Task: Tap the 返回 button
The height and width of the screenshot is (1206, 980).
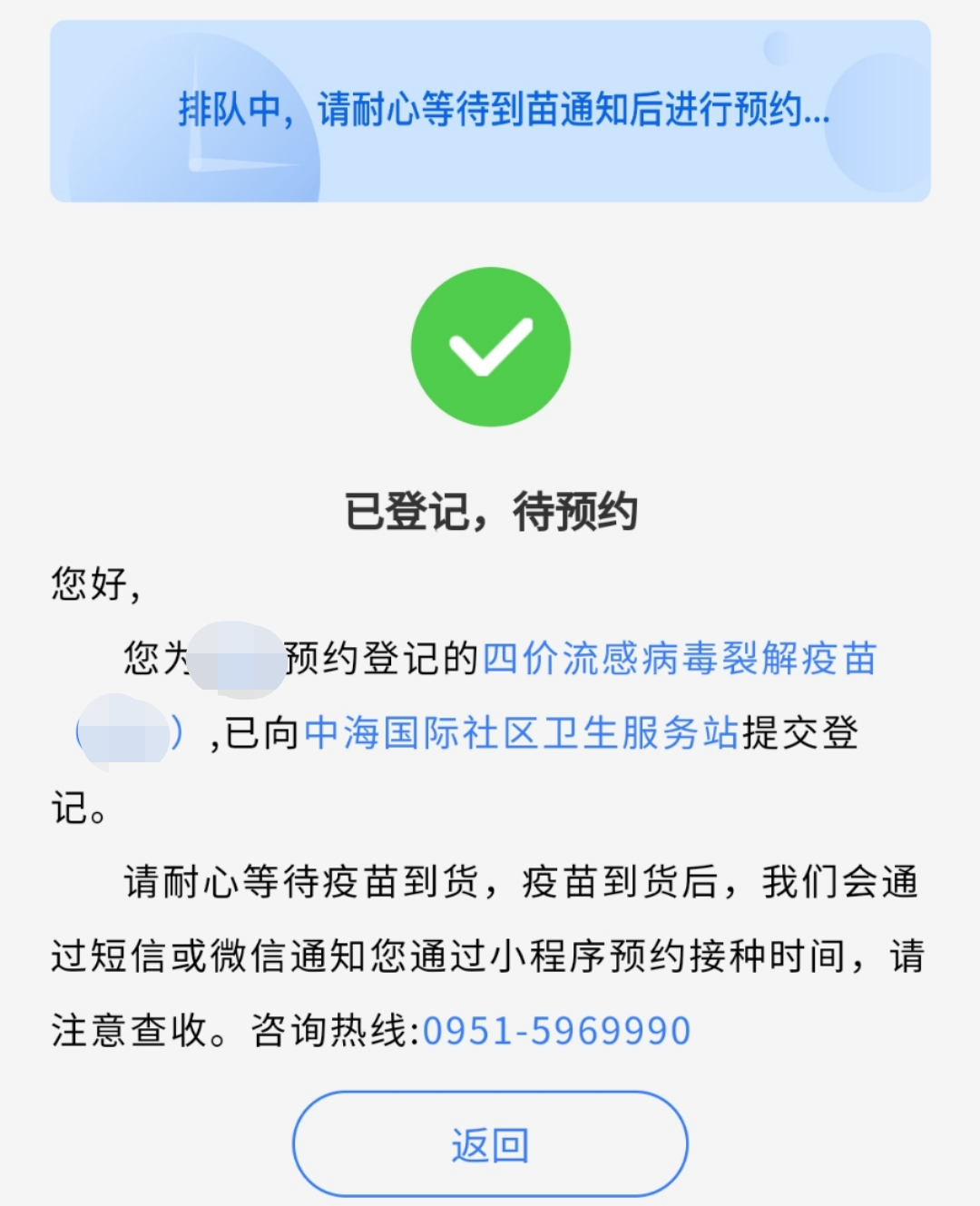Action: 490,1145
